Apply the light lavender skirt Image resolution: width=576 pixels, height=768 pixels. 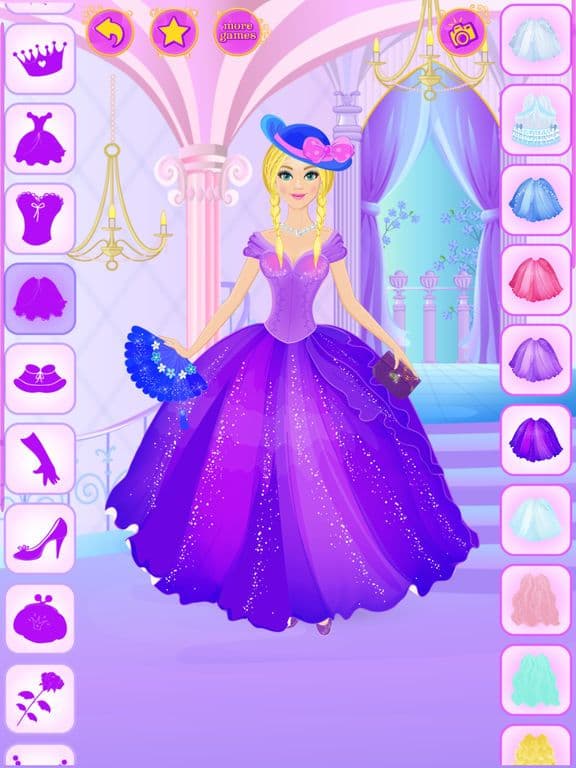(536, 360)
